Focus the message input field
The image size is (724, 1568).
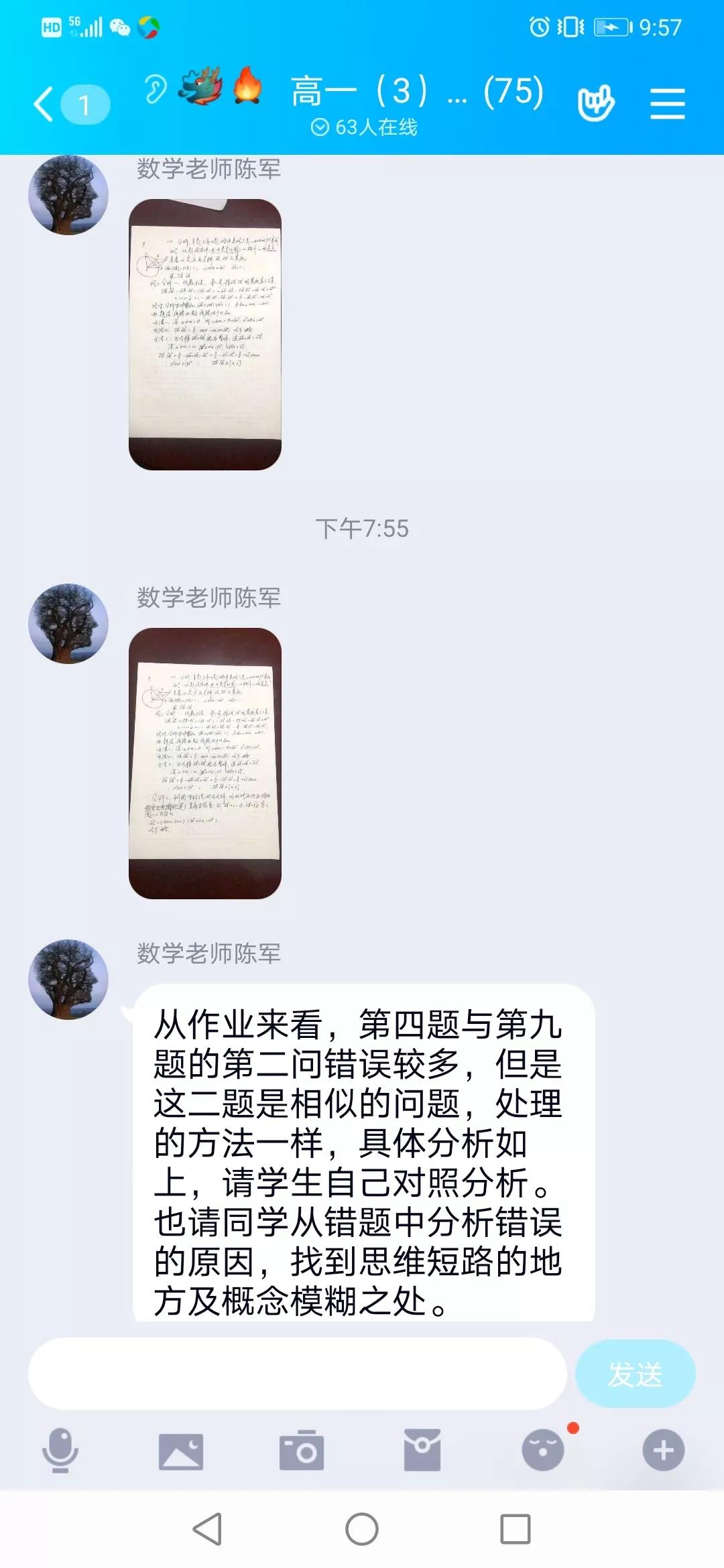pyautogui.click(x=297, y=1374)
